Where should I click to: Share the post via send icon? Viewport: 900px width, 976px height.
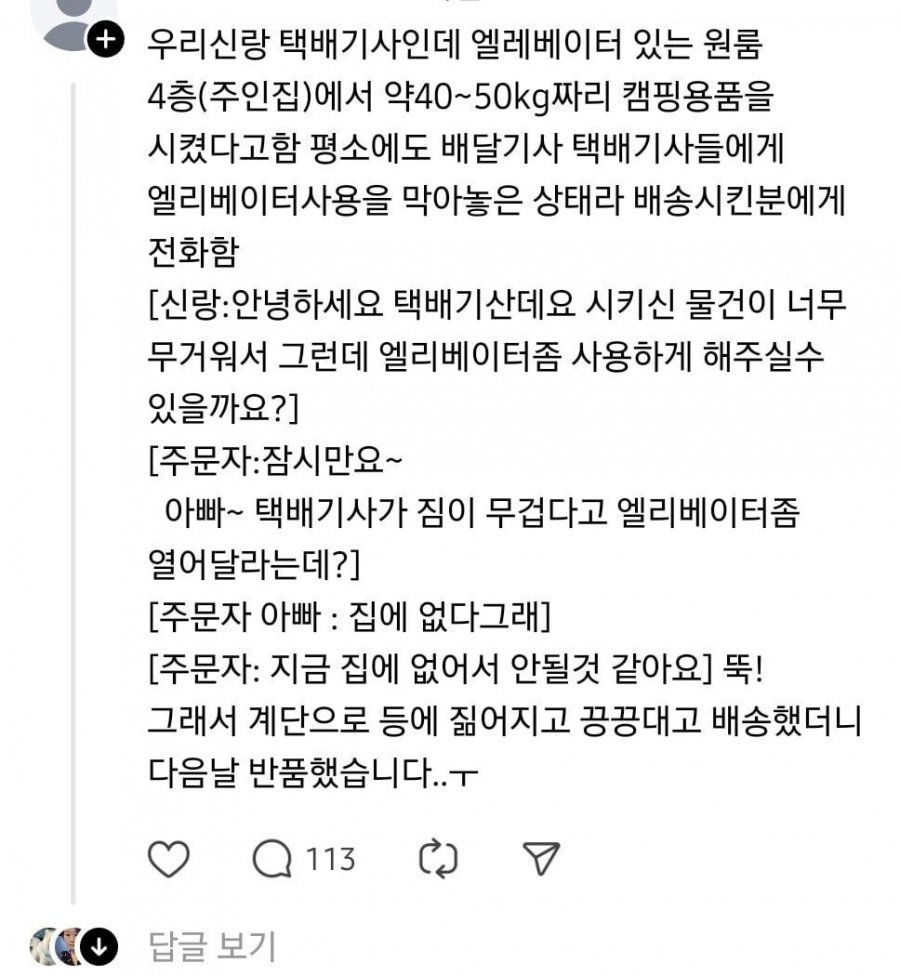pos(541,857)
